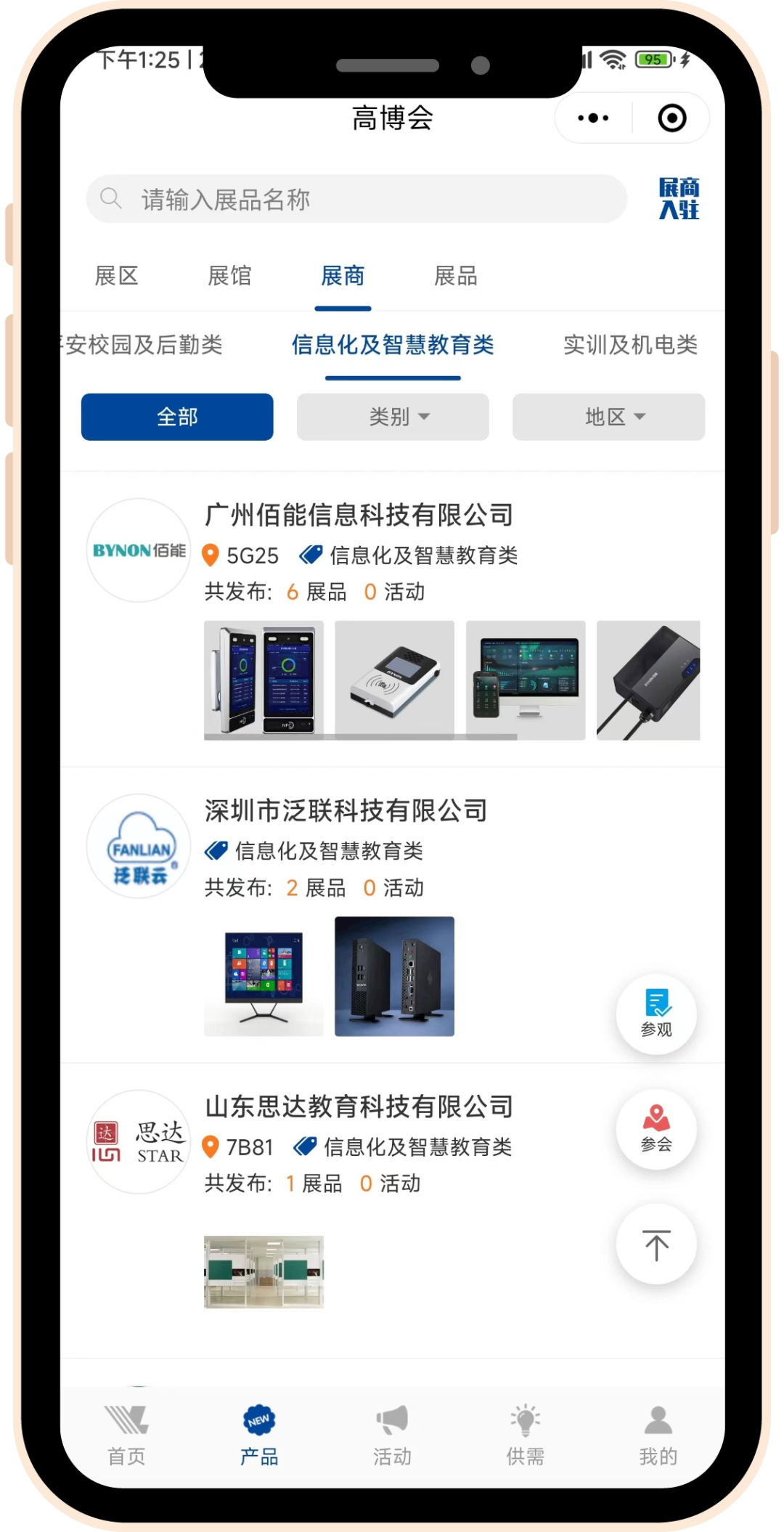
Task: Open the 我的 profile tab
Action: pyautogui.click(x=658, y=1435)
